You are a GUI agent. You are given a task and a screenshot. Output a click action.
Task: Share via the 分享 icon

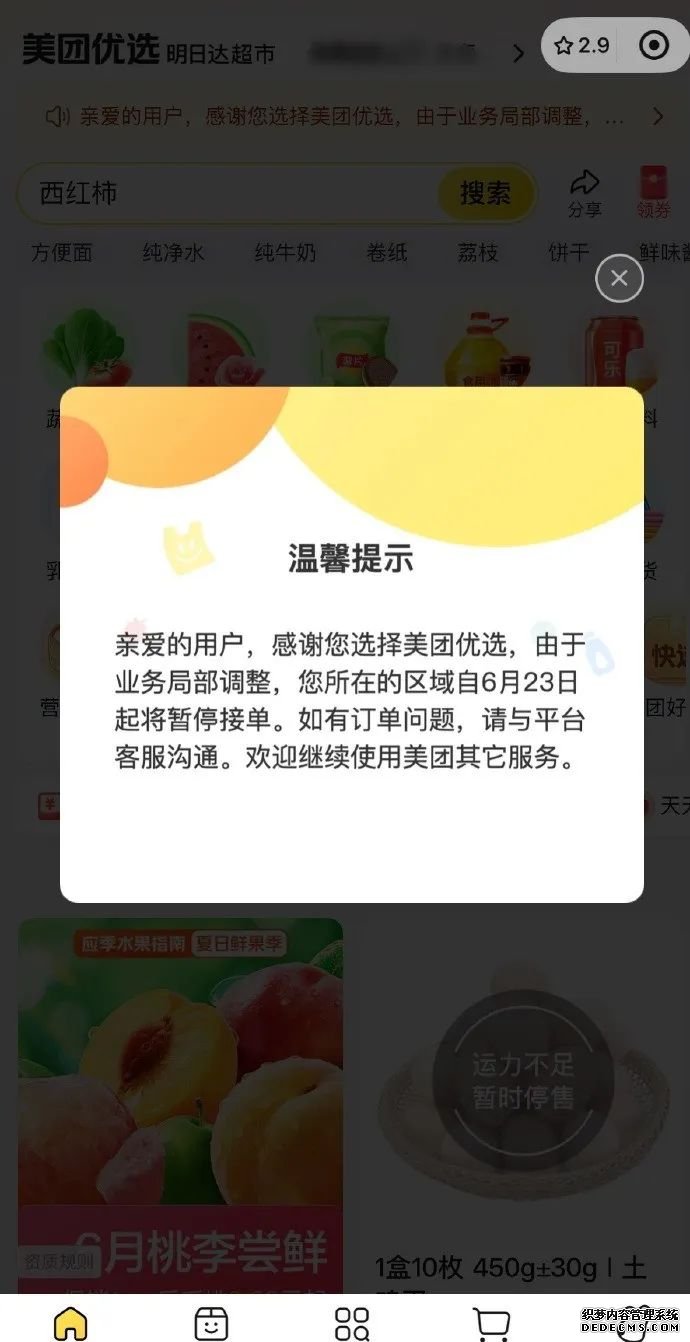585,193
